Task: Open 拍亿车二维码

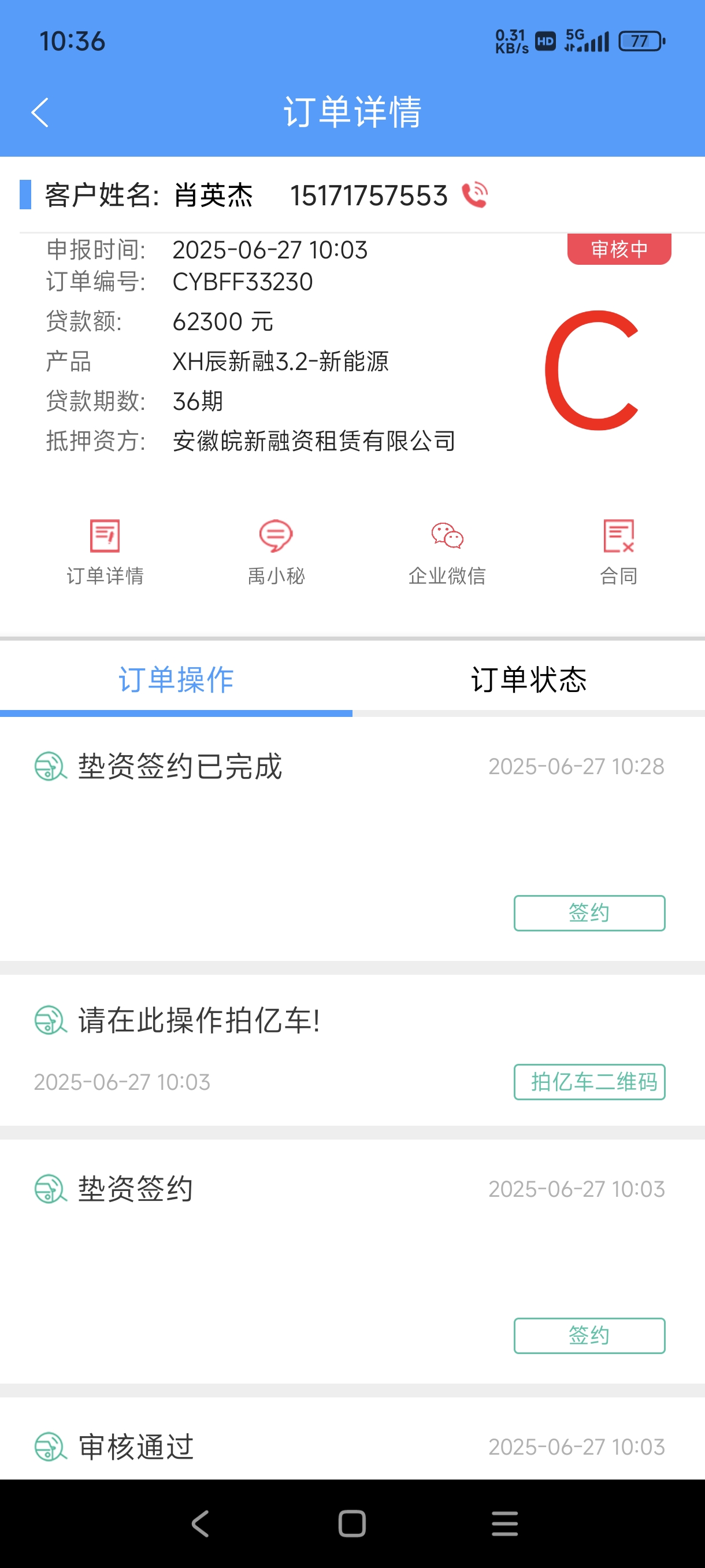Action: point(589,1082)
